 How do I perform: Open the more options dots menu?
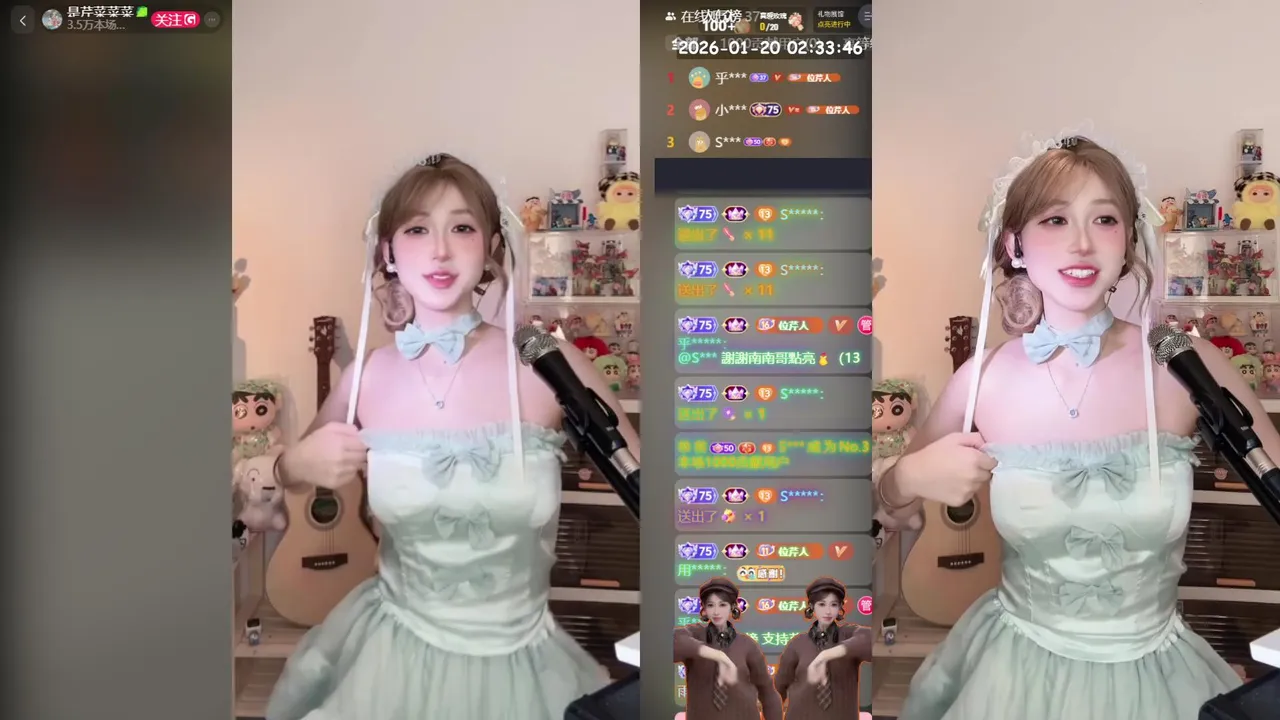click(211, 20)
